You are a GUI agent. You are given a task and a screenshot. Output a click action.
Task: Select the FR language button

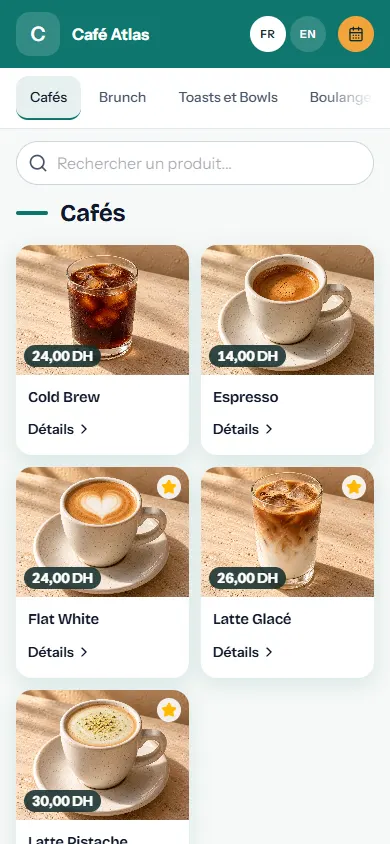(268, 34)
